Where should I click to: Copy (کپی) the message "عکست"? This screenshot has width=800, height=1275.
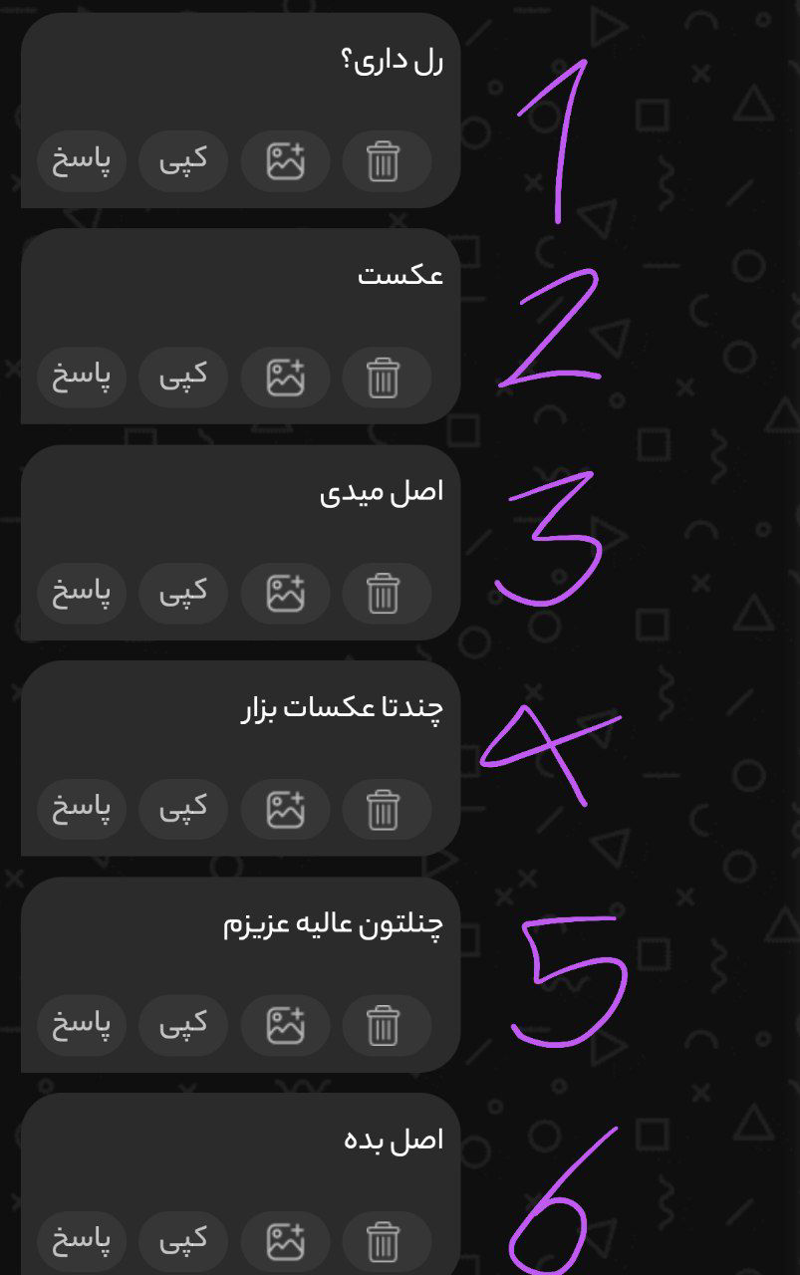pyautogui.click(x=184, y=377)
